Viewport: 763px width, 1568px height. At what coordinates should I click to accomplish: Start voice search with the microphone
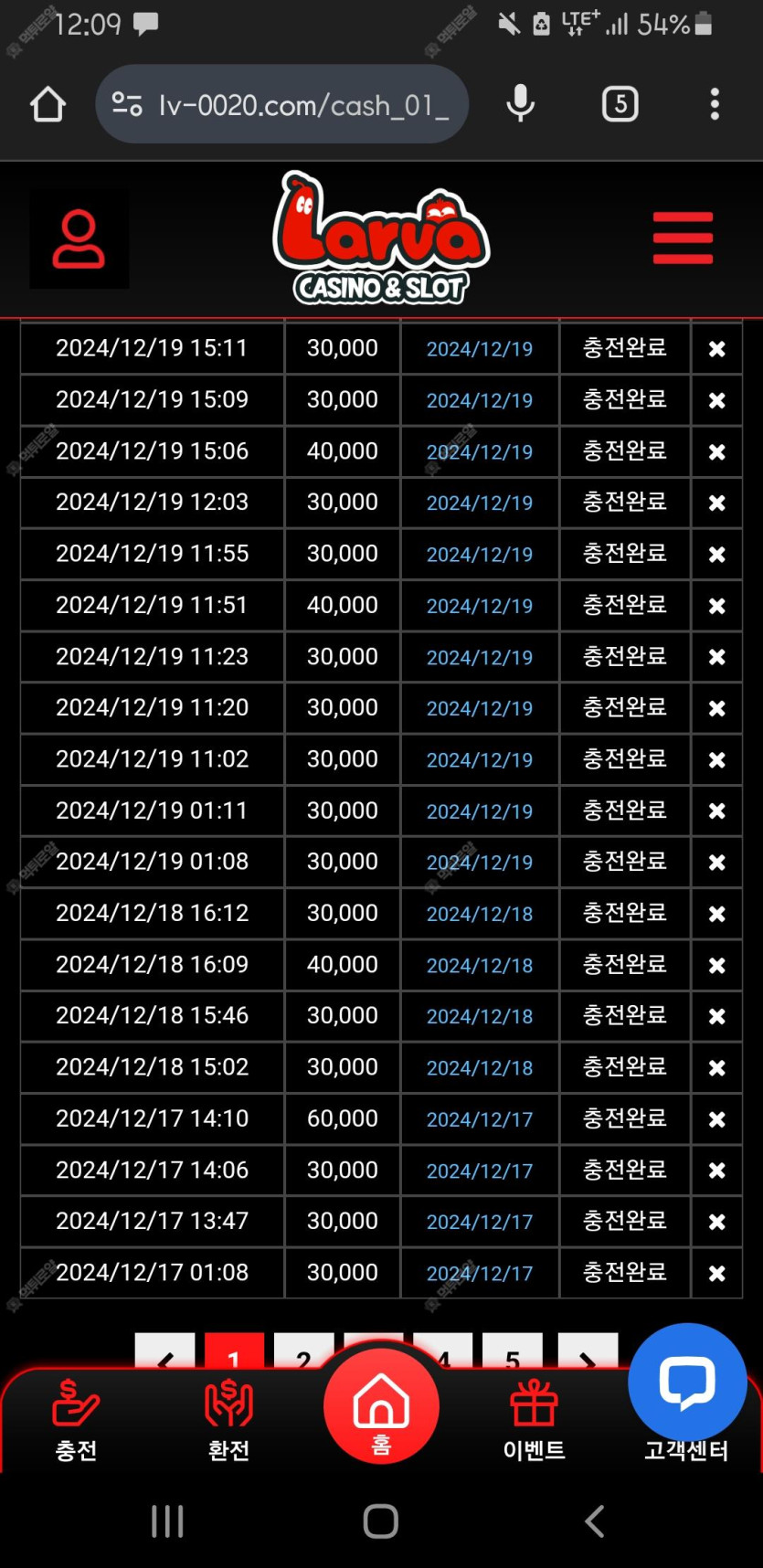(x=521, y=104)
